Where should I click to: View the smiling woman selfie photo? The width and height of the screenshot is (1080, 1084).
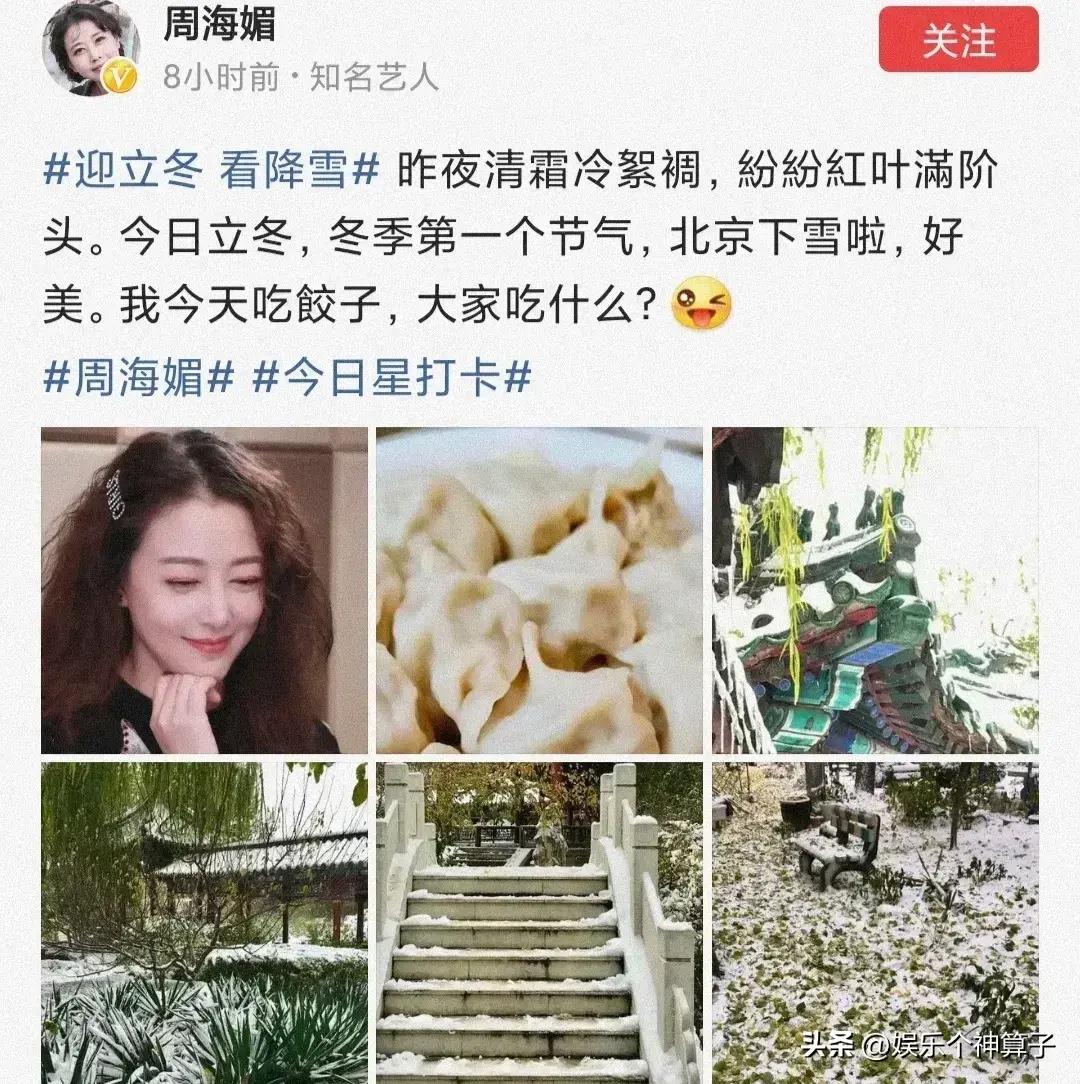coord(204,590)
